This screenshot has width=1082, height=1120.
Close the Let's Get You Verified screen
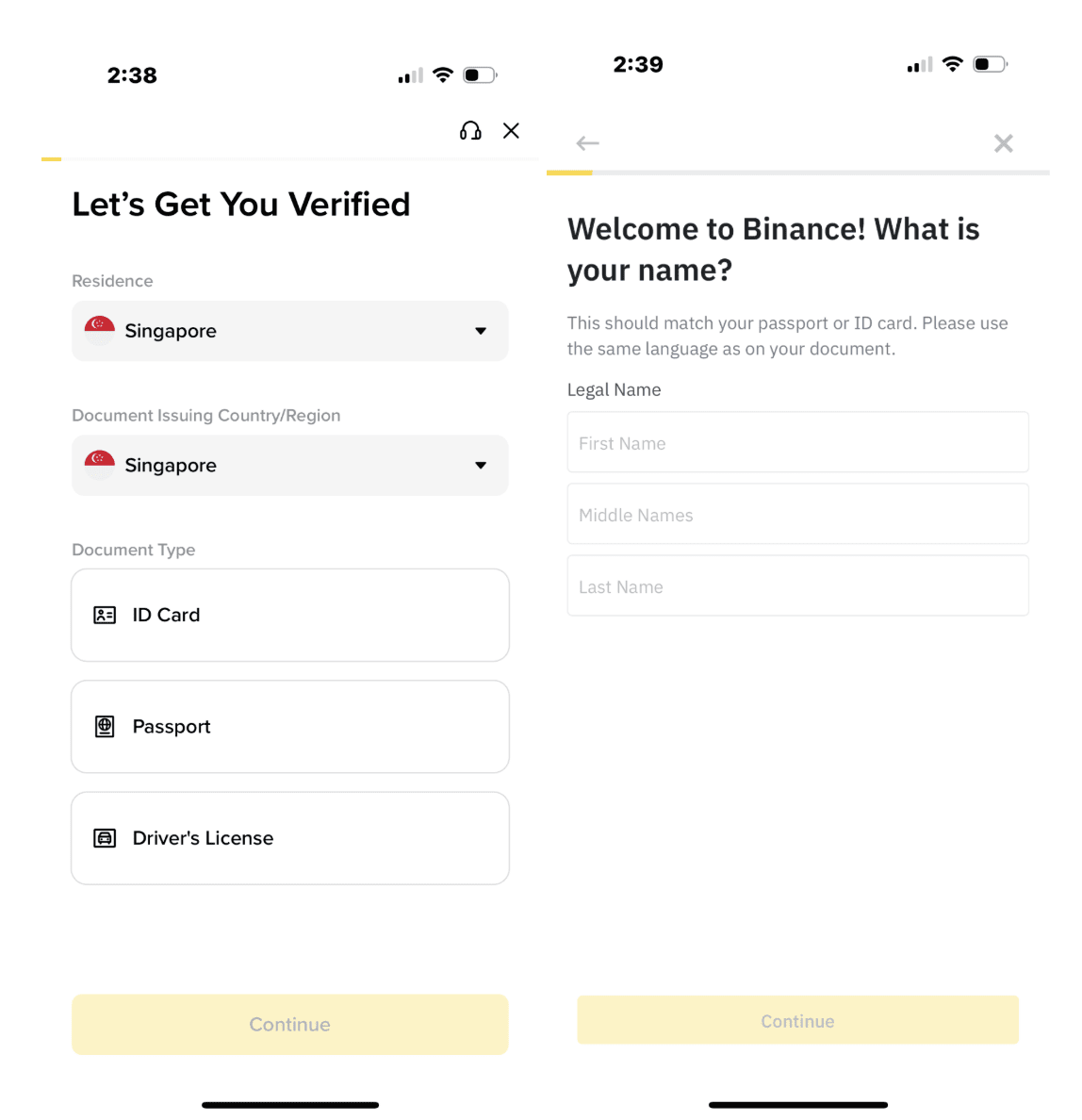(511, 131)
